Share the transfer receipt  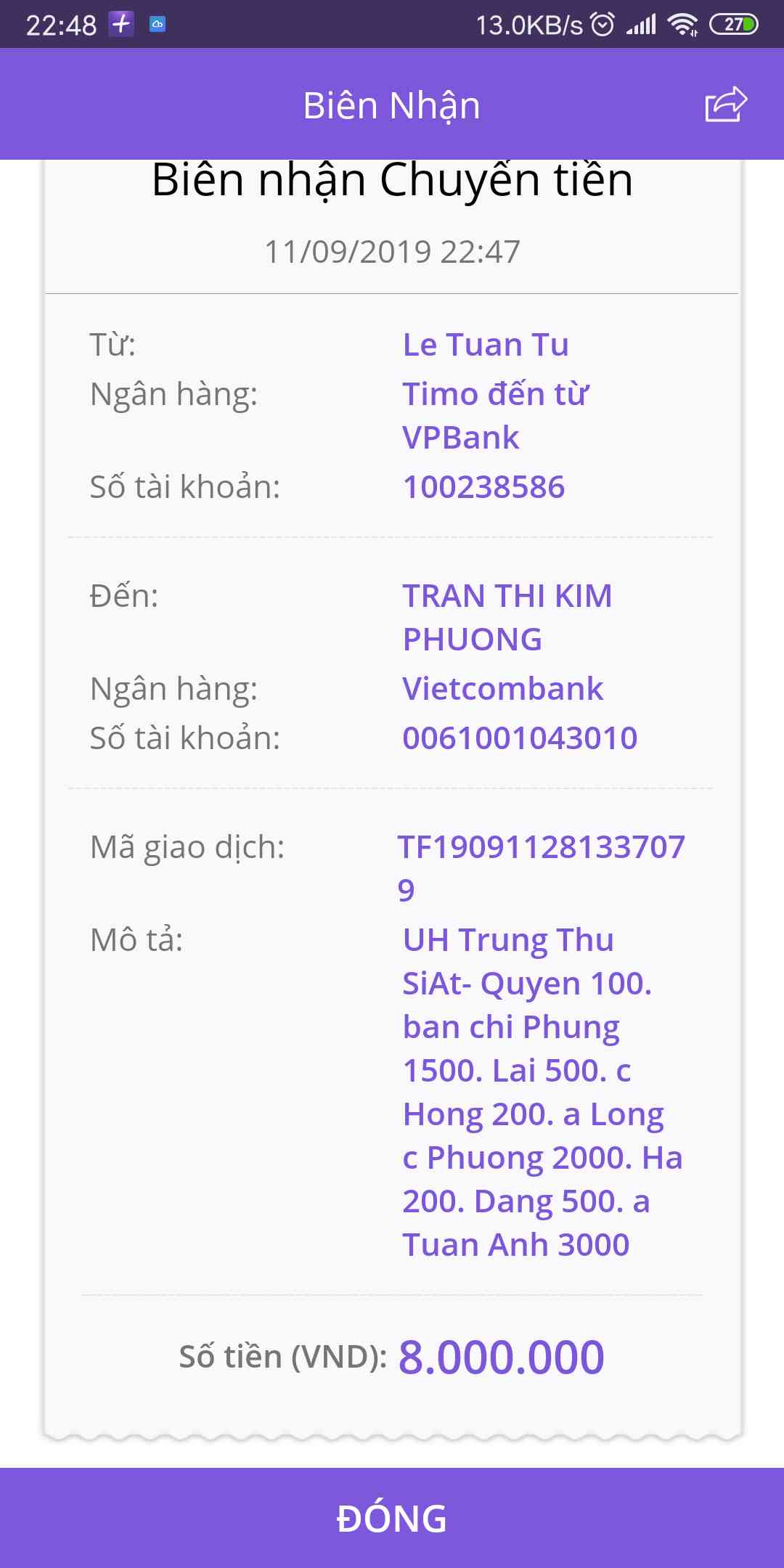(726, 105)
